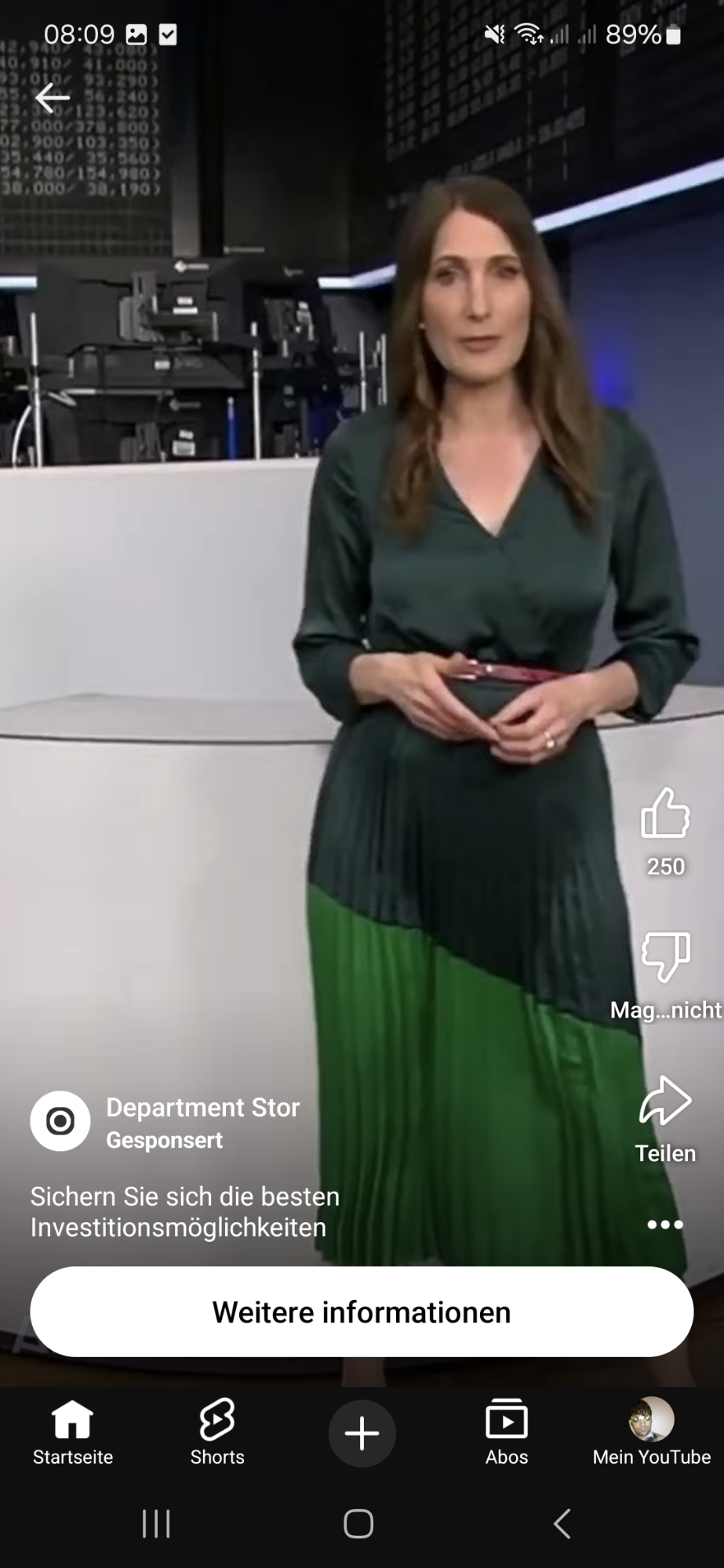Tap the Weitere informationen button
The image size is (724, 1568).
pyautogui.click(x=362, y=1312)
